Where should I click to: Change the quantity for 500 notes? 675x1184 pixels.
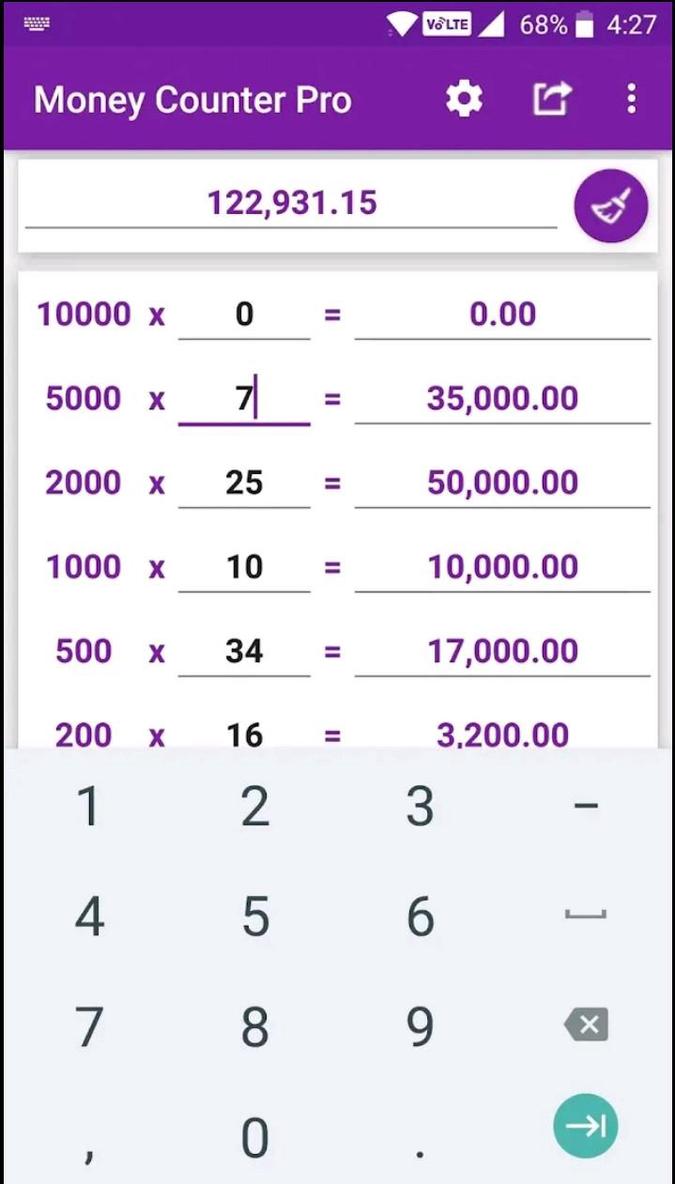(x=244, y=651)
